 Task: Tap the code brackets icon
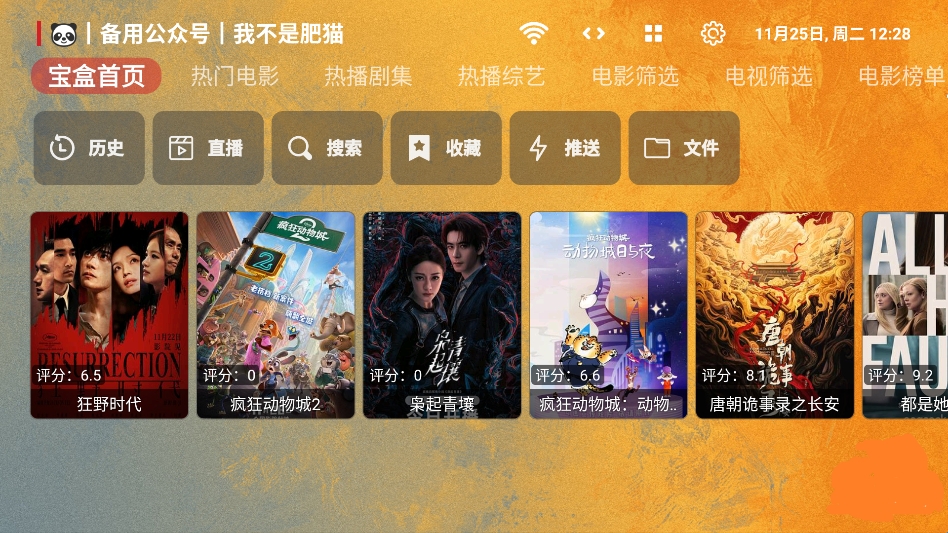coord(594,33)
